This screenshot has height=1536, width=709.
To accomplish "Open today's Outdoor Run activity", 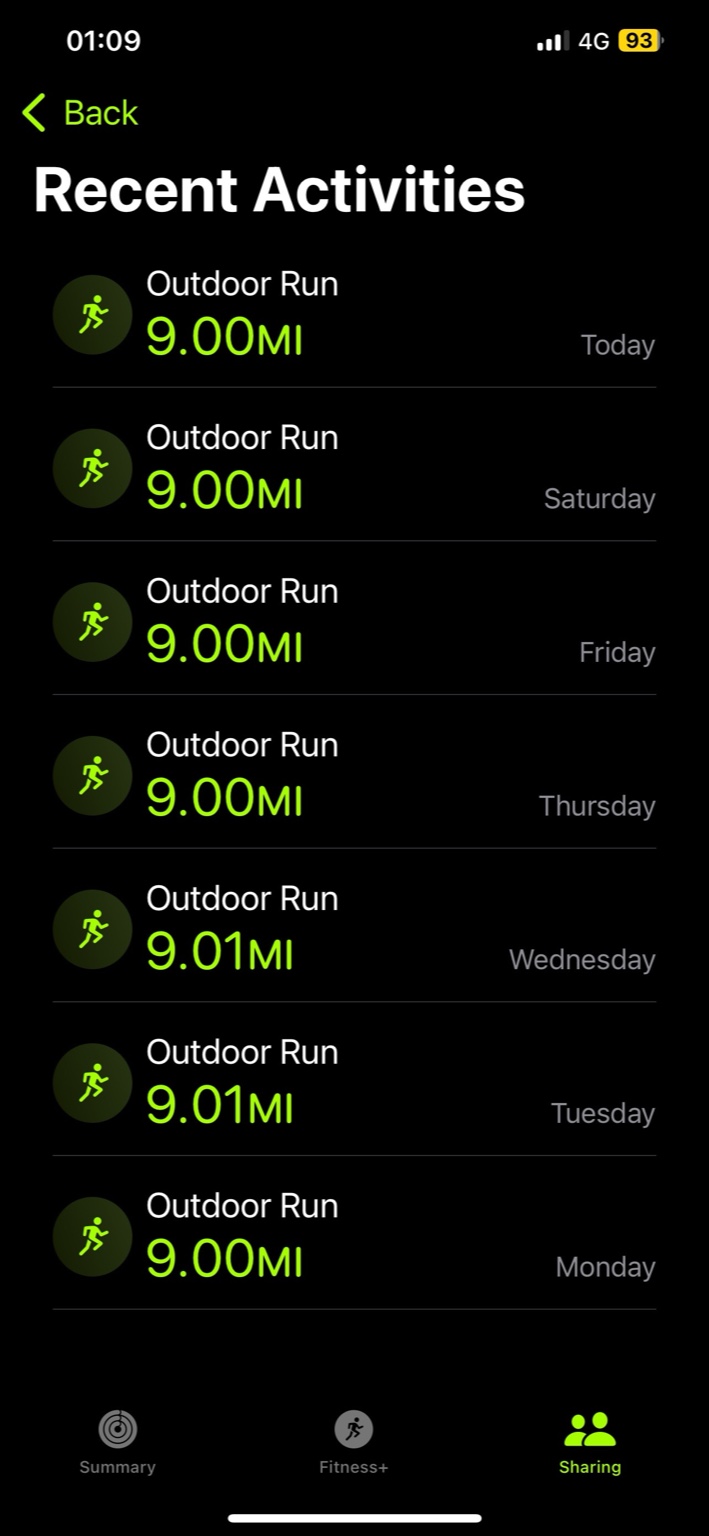I will pos(354,314).
